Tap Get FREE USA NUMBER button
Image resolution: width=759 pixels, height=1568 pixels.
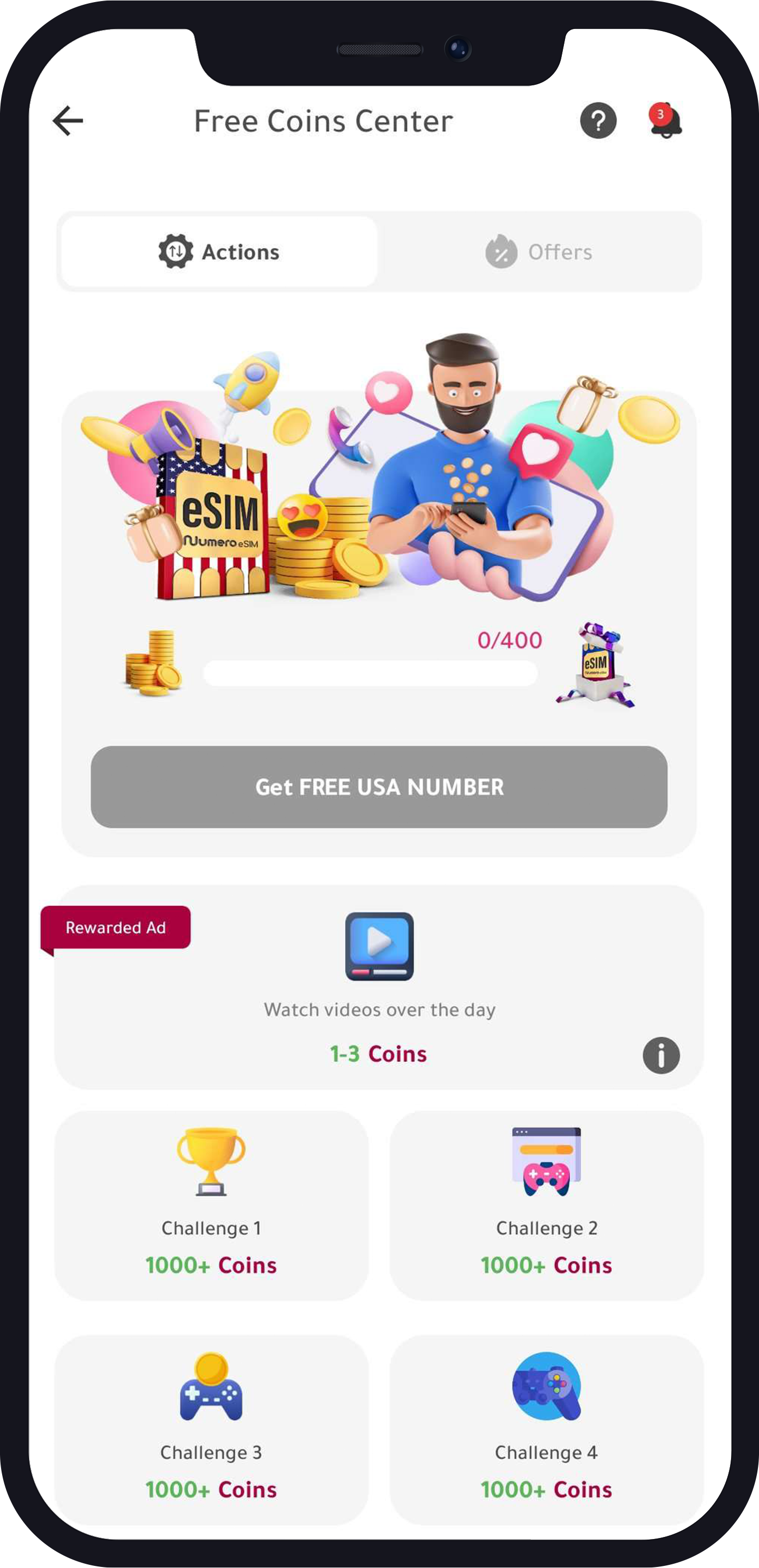[379, 787]
